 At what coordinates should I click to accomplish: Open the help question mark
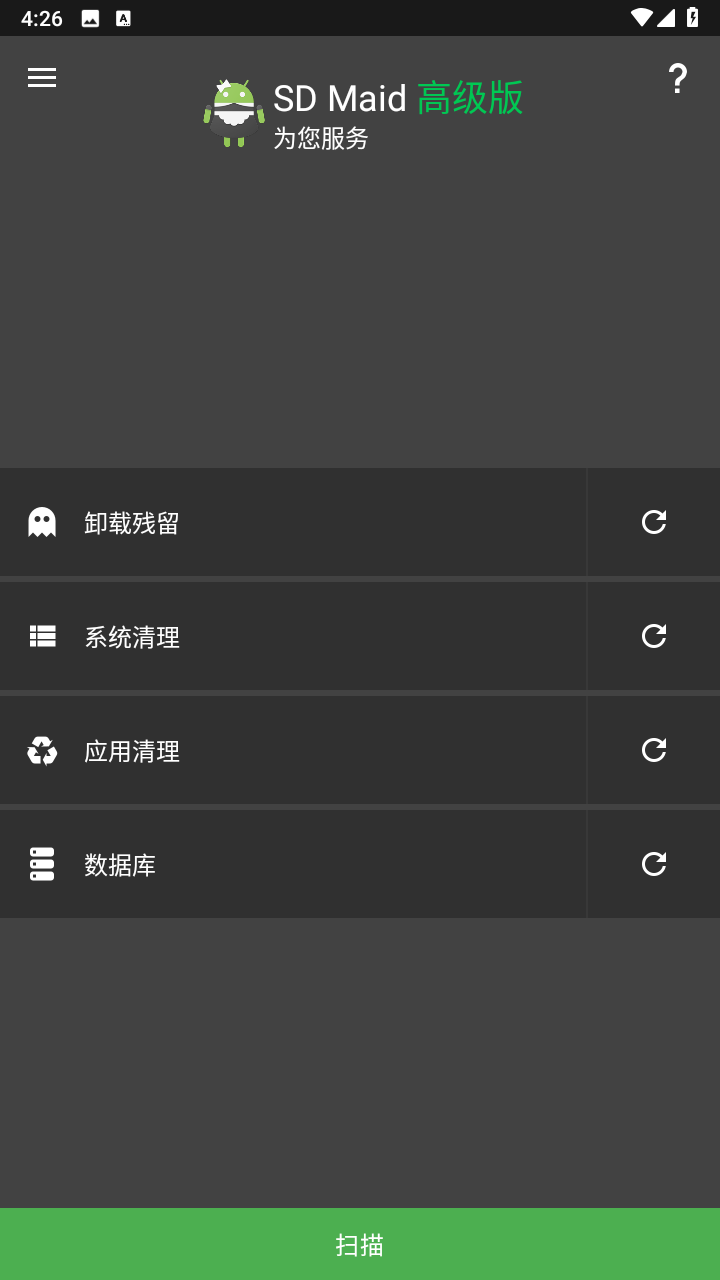click(x=678, y=78)
